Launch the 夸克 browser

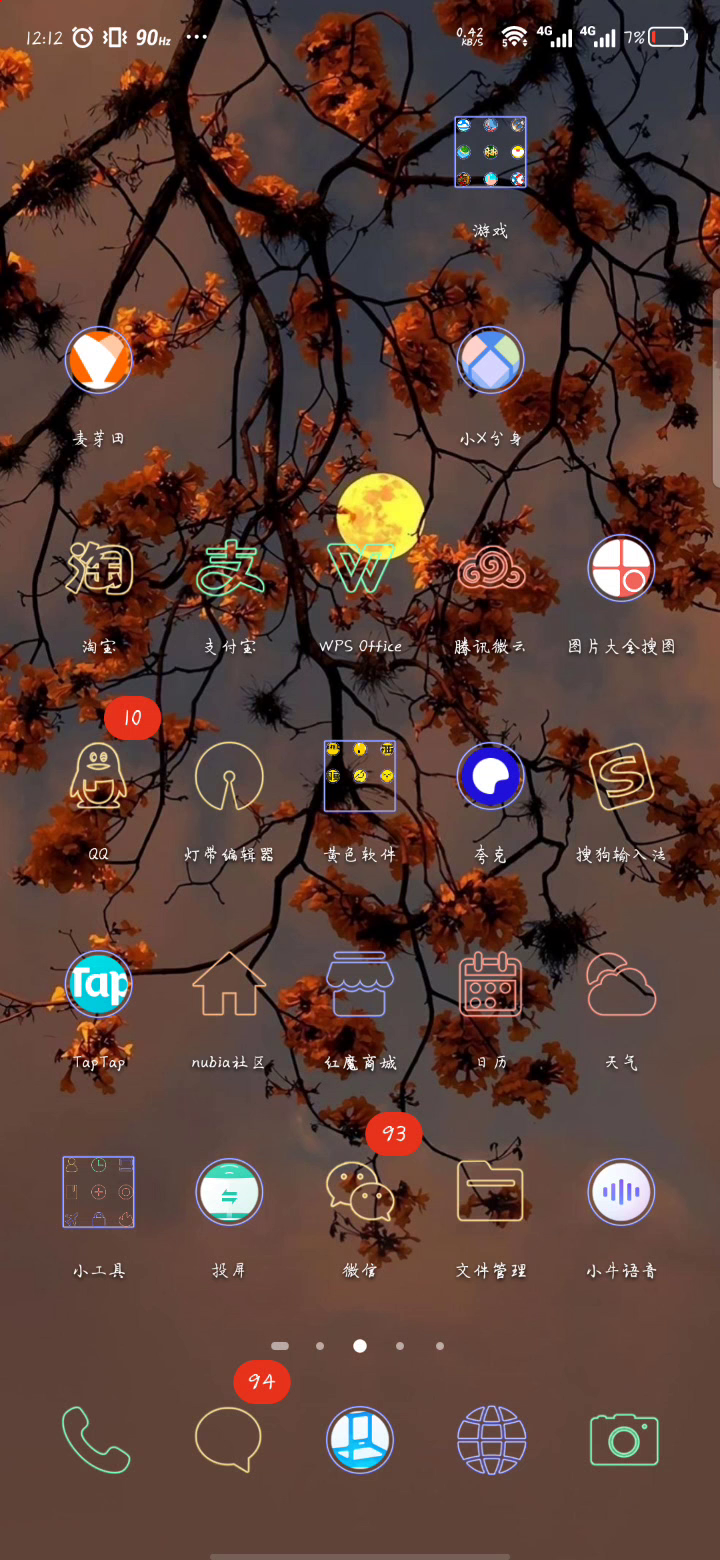coord(490,777)
